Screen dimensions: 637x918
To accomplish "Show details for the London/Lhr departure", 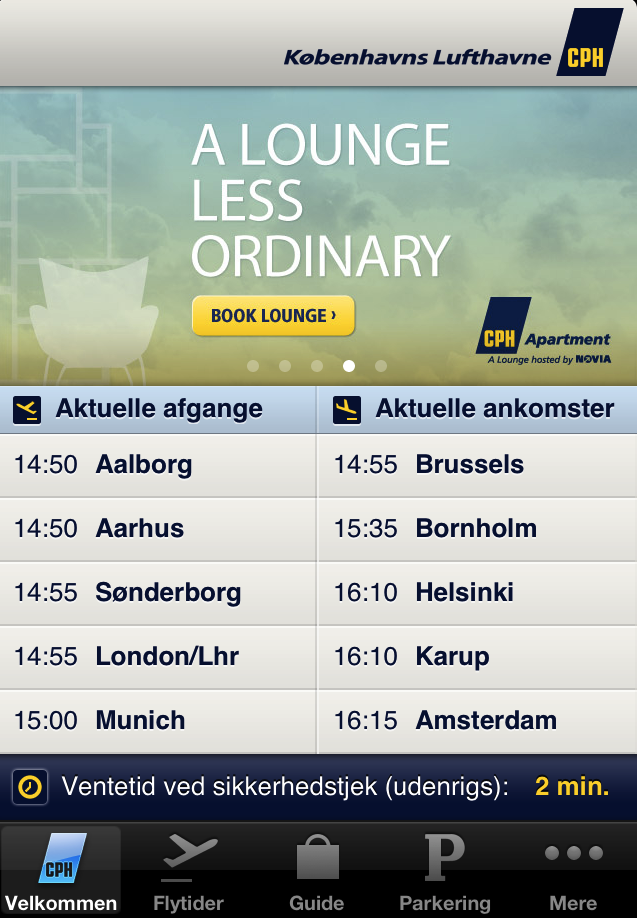I will coord(158,657).
